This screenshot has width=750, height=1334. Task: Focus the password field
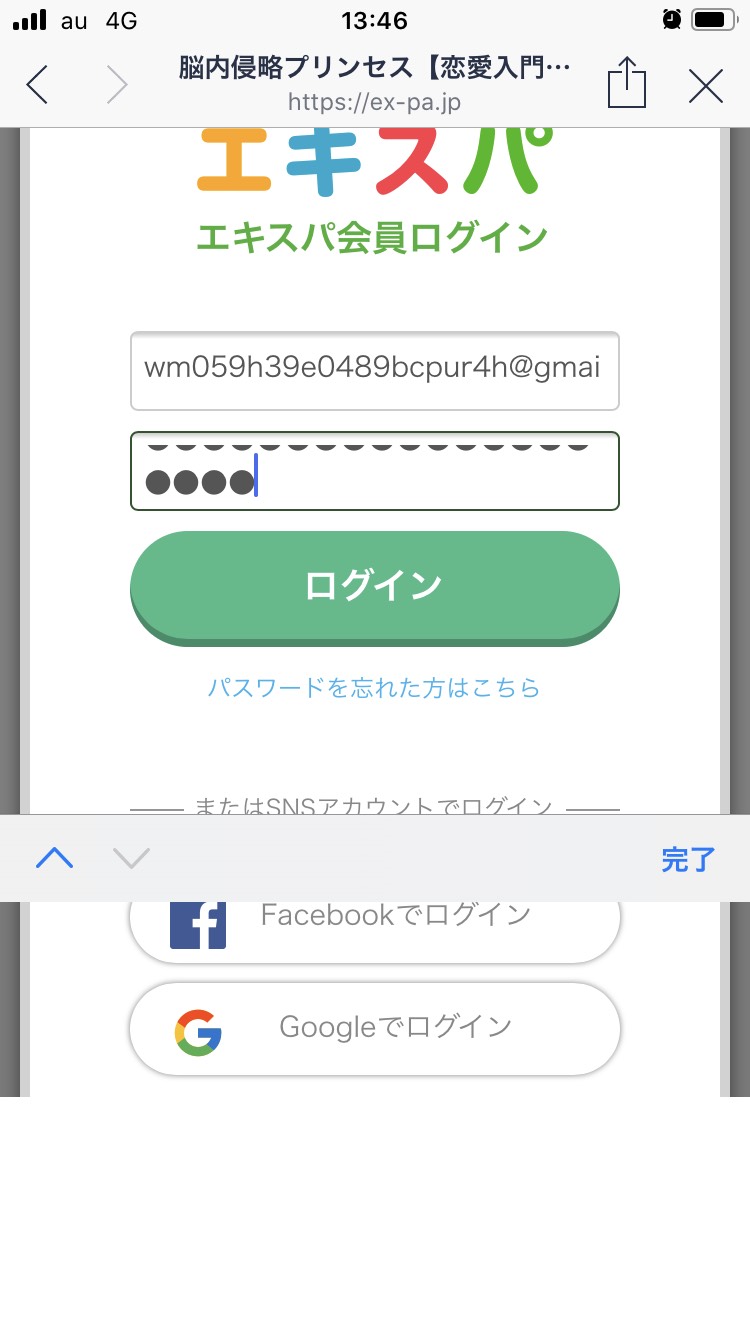375,471
